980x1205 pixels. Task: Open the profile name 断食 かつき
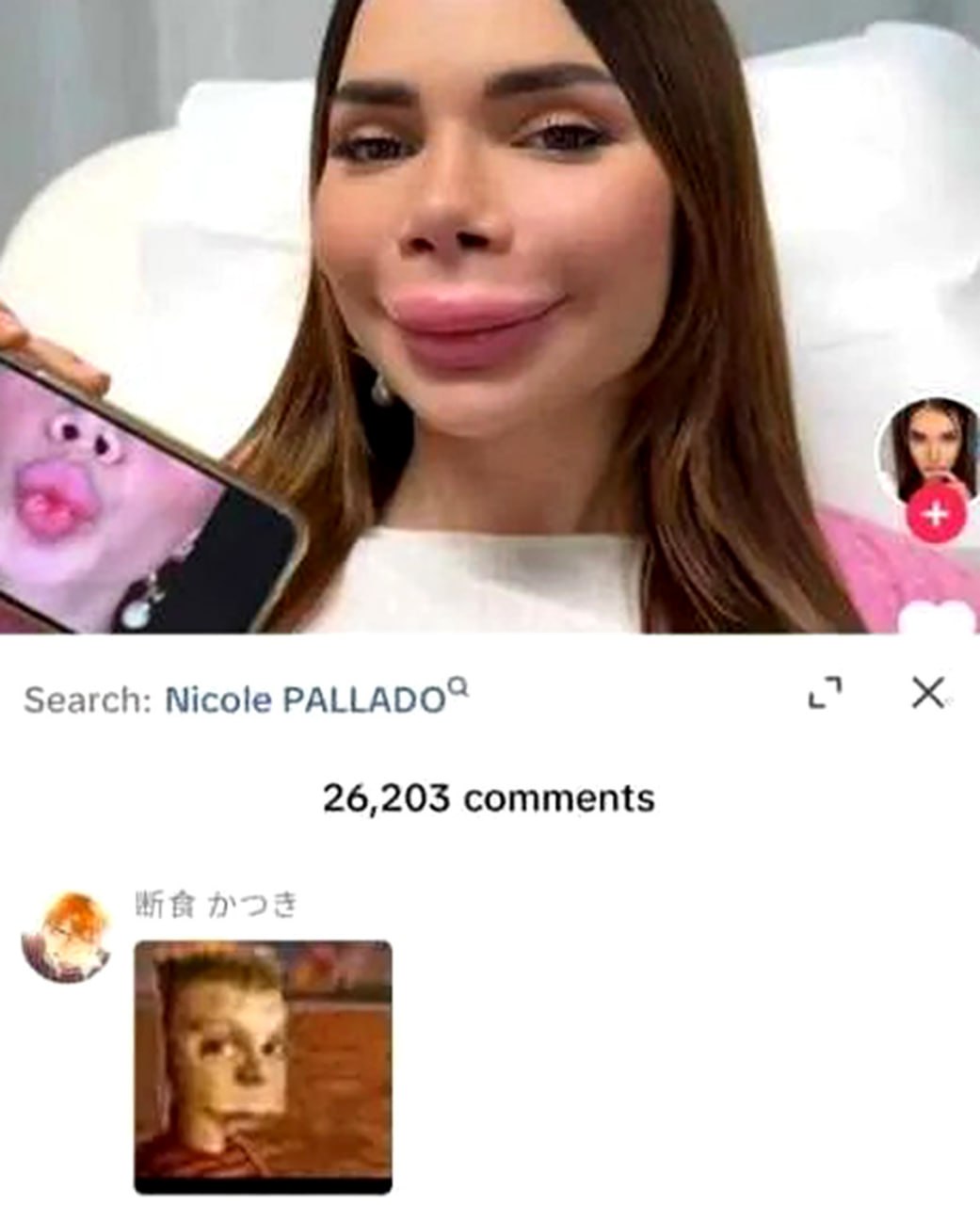pyautogui.click(x=217, y=905)
